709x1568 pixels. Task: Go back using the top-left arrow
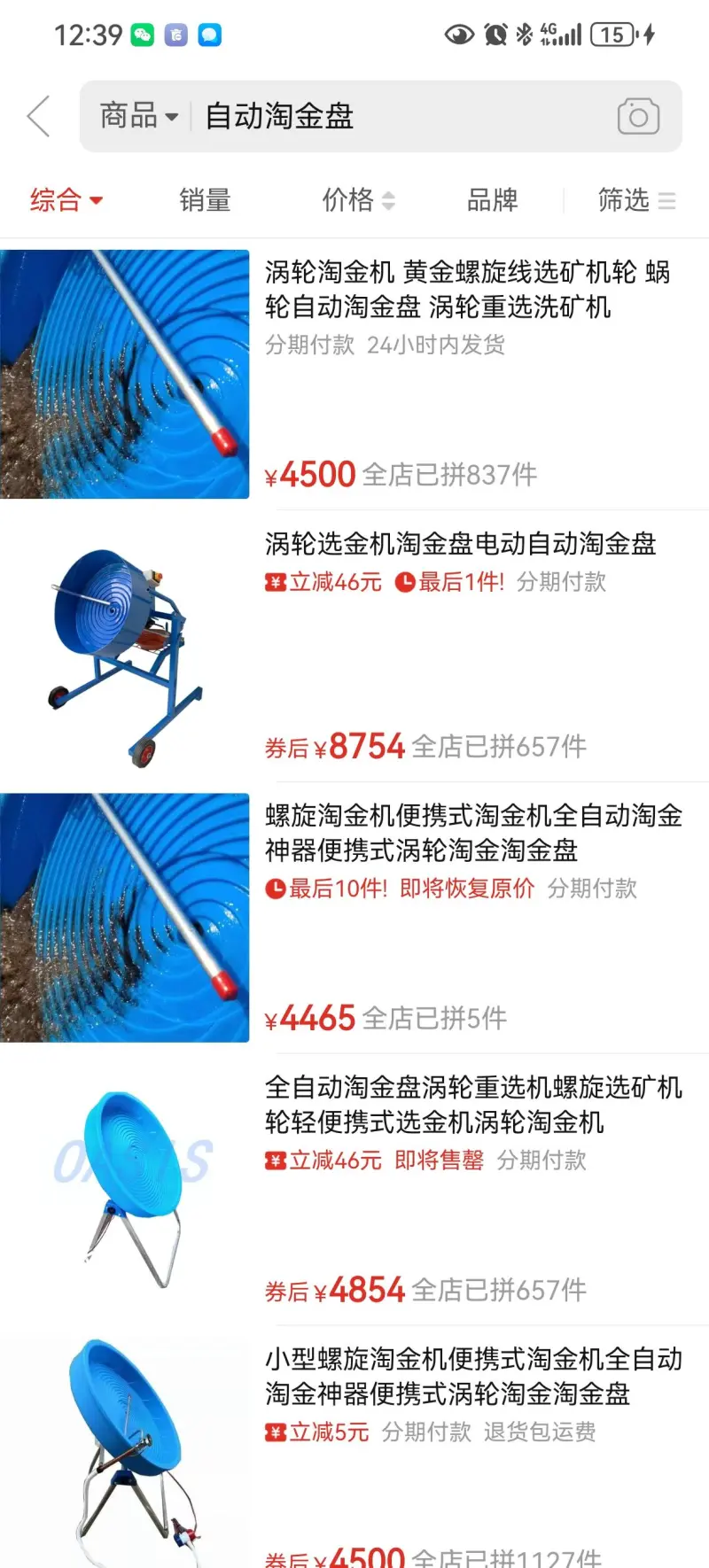tap(38, 116)
